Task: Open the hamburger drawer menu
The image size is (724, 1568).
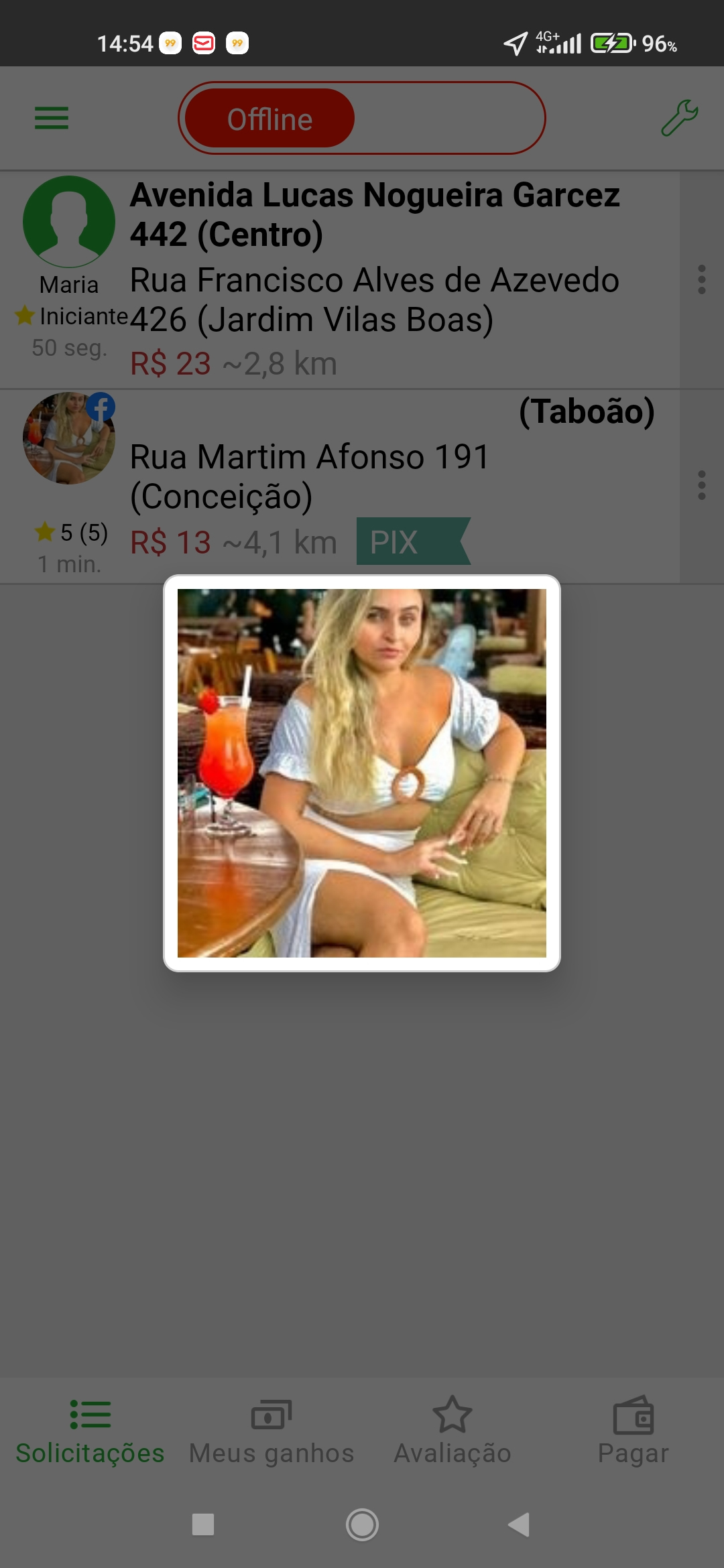Action: (x=52, y=119)
